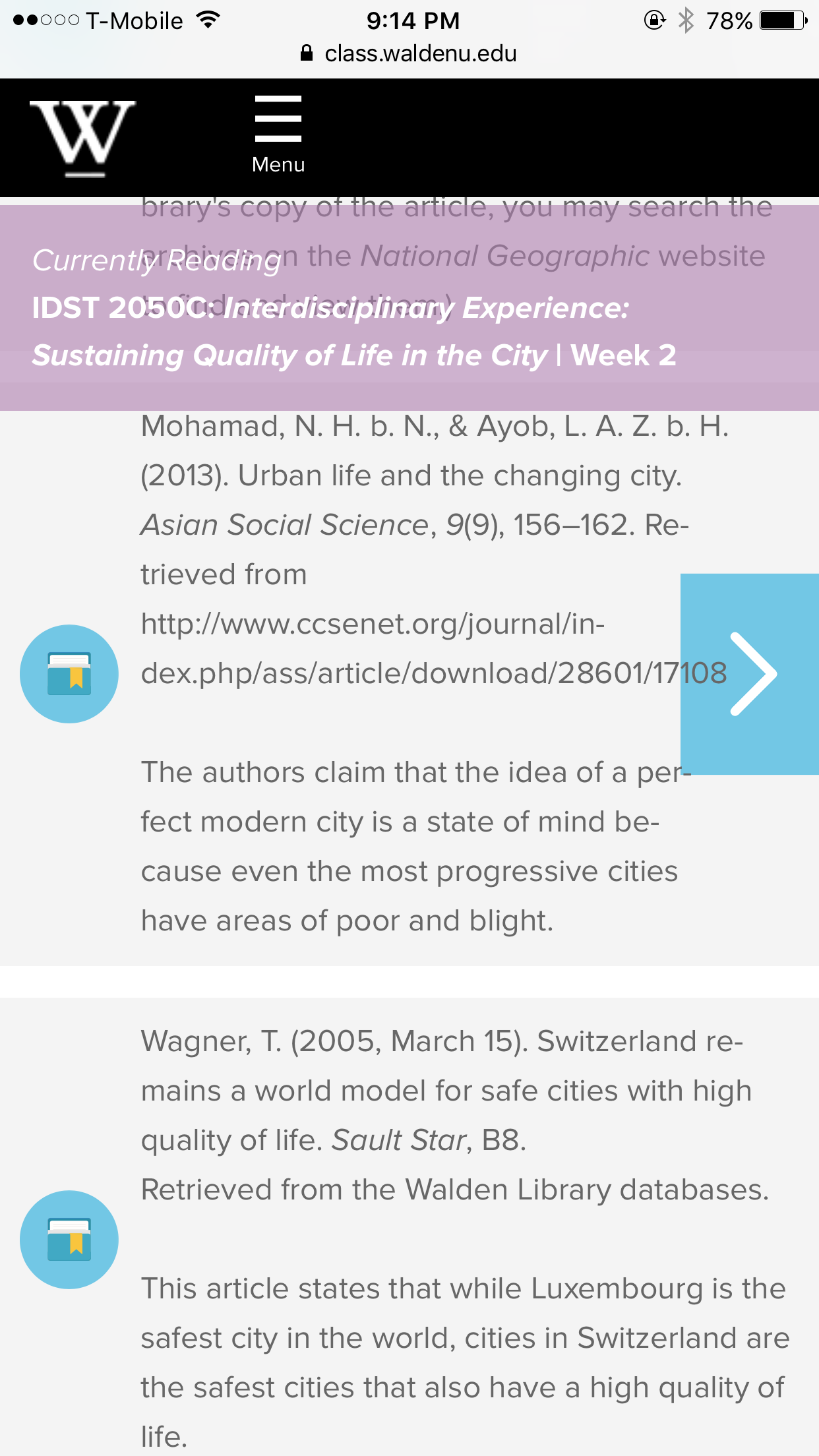Viewport: 819px width, 1456px height.
Task: Tap the class.waldenu.edu address bar
Action: pyautogui.click(x=409, y=53)
